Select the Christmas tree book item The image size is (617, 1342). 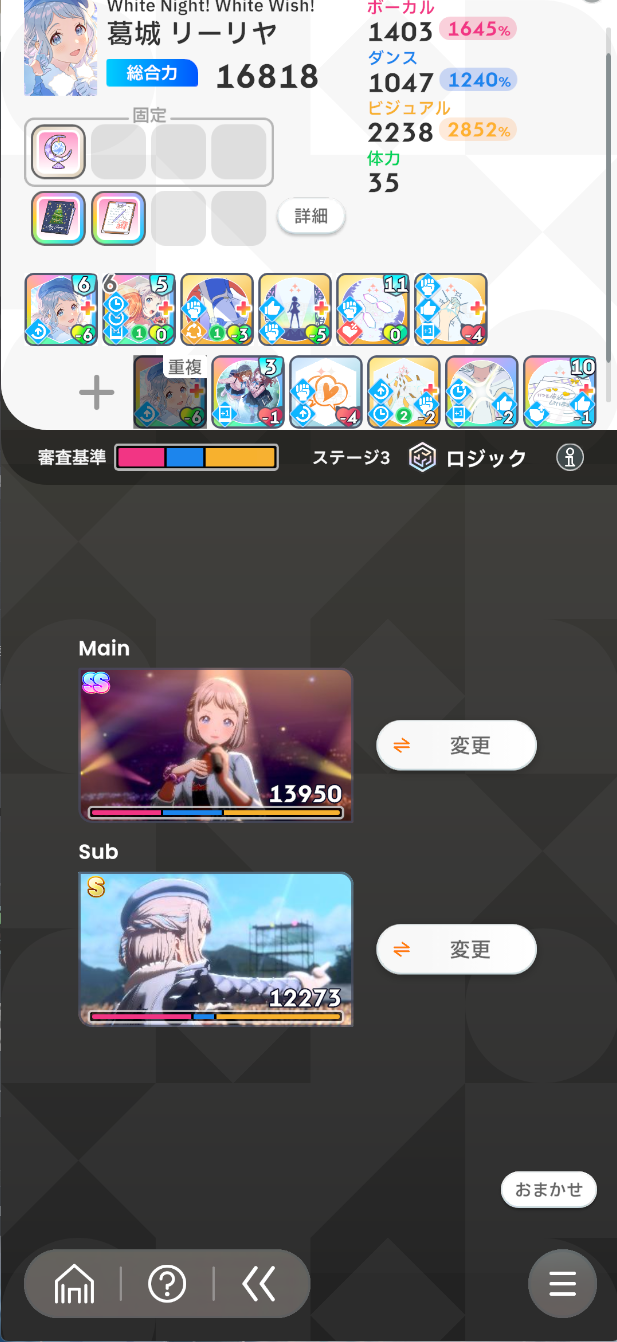pos(58,218)
